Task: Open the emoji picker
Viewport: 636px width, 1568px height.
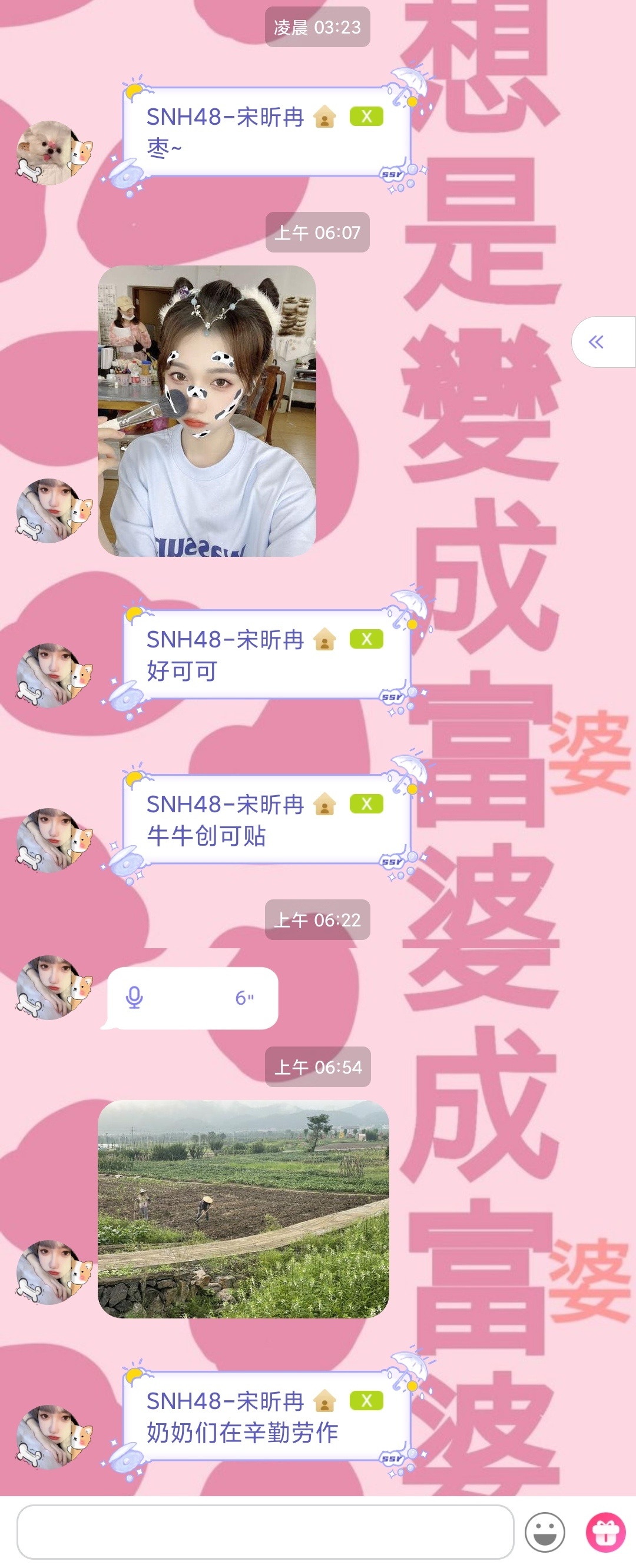Action: tap(545, 1532)
